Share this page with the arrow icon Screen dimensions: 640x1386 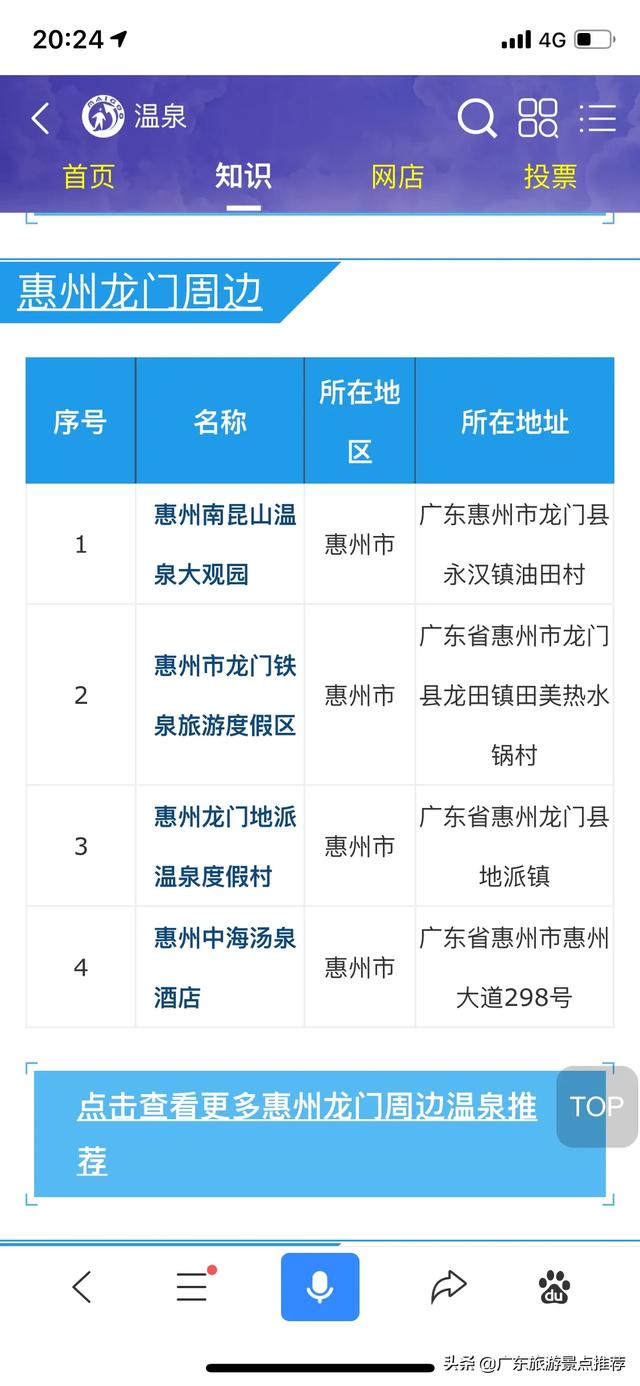[449, 1287]
